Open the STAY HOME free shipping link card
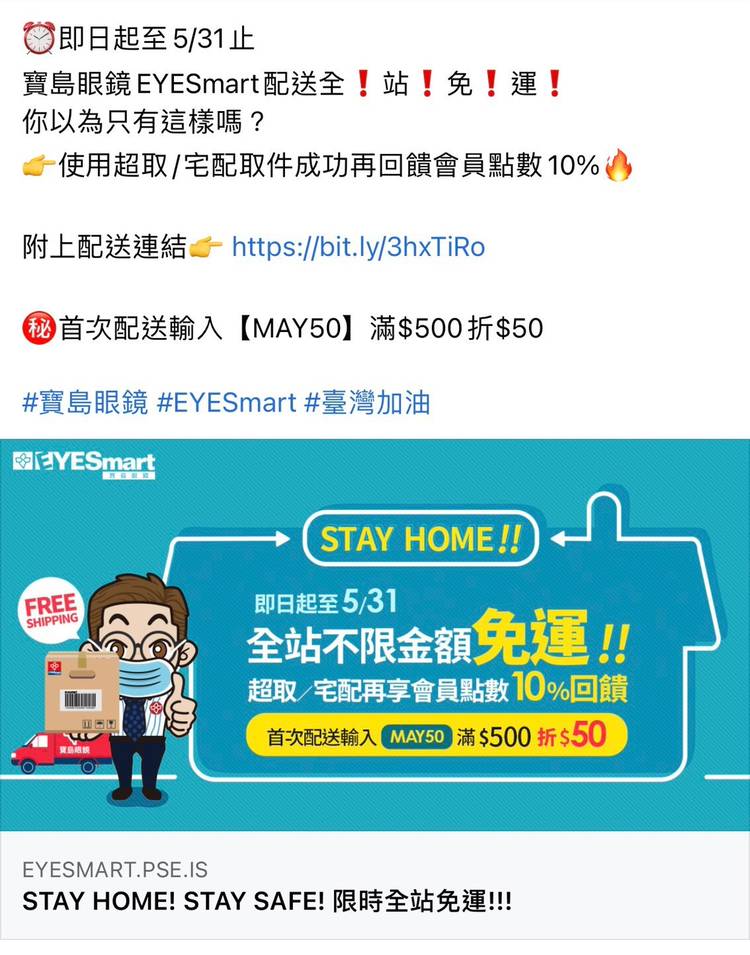Viewport: 750px width, 955px height. tap(375, 640)
